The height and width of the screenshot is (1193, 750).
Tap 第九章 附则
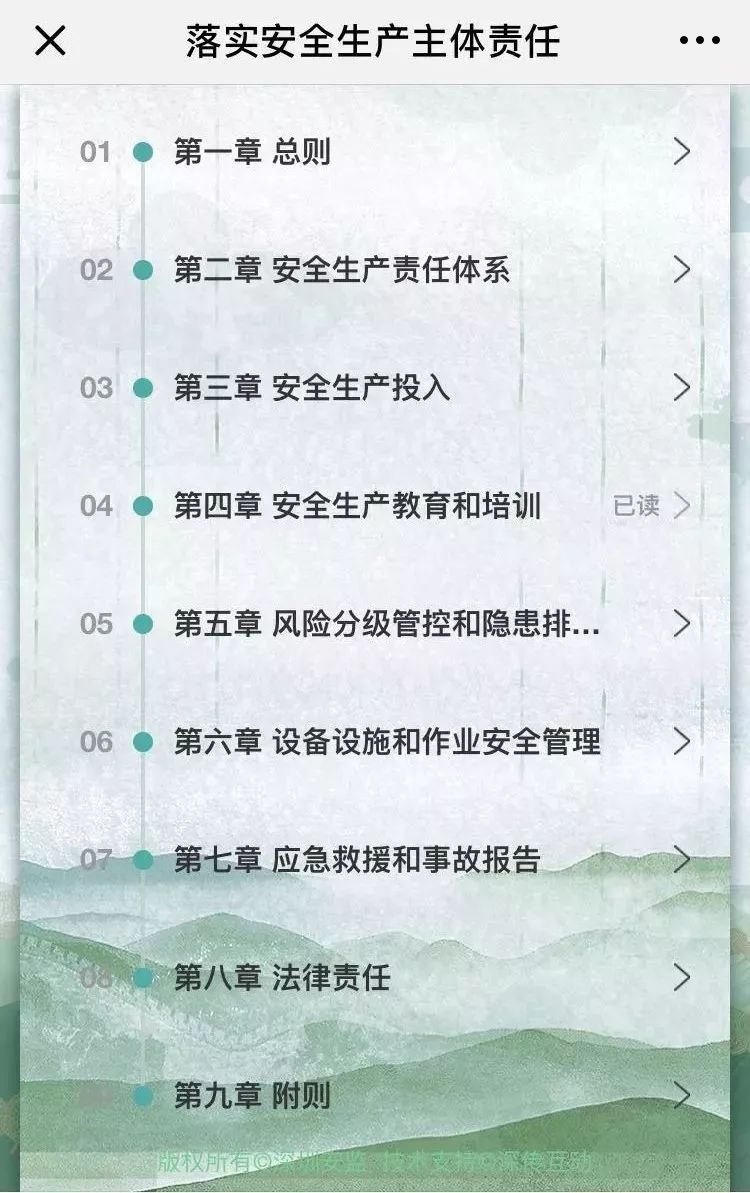[x=252, y=1096]
